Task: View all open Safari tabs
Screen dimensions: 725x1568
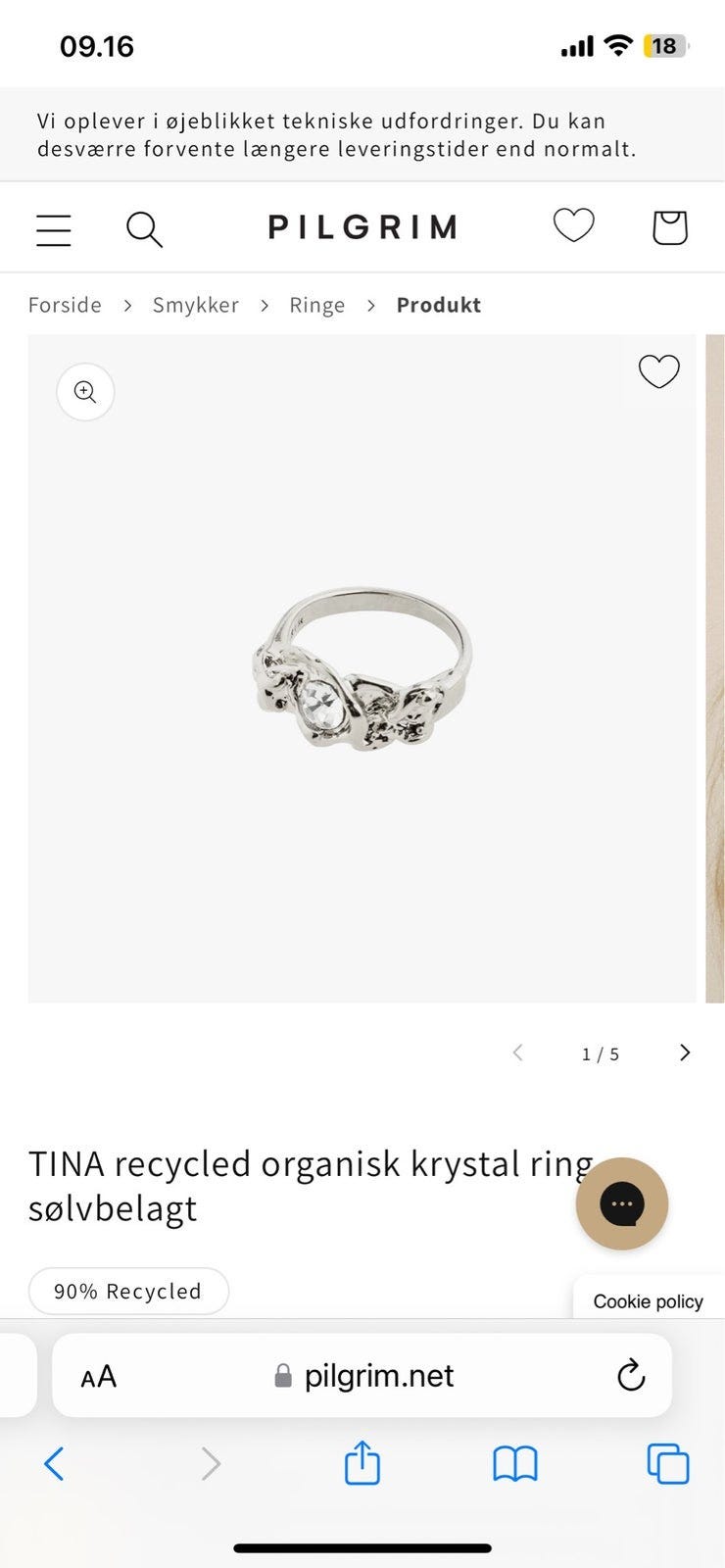Action: [668, 1464]
